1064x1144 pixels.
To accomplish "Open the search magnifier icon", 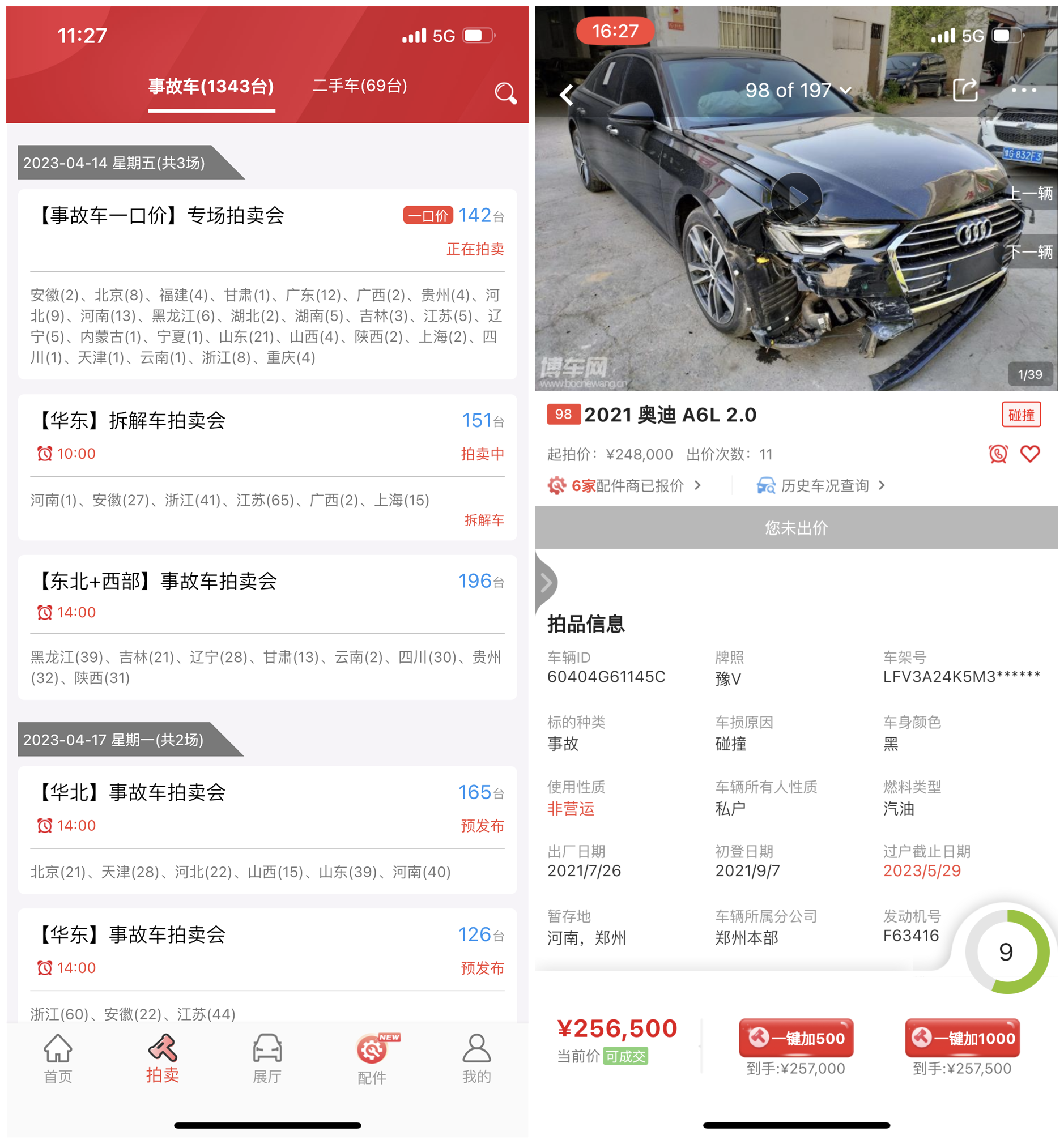I will [505, 93].
